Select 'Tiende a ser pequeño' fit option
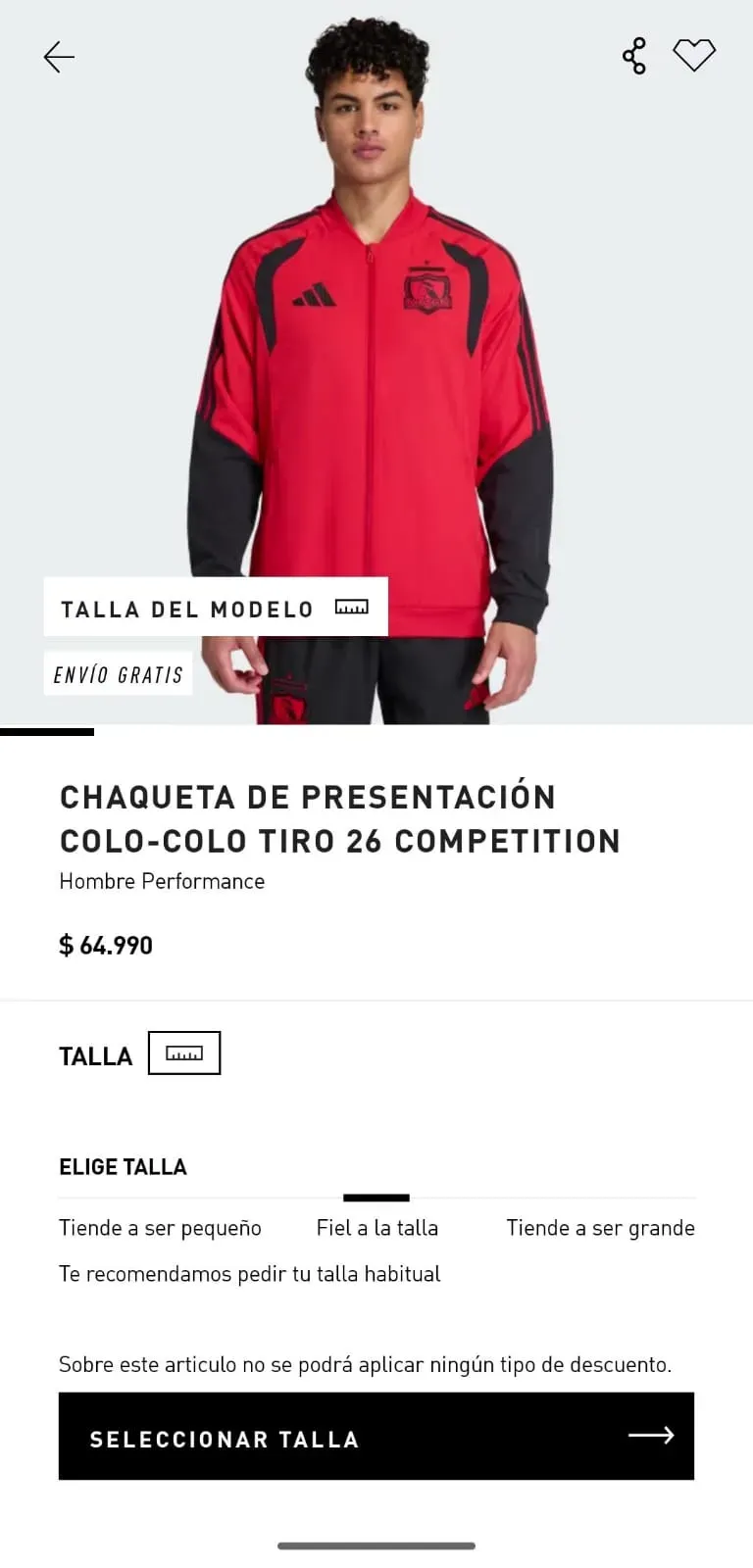Screen dimensions: 753x1568 coord(160,1227)
